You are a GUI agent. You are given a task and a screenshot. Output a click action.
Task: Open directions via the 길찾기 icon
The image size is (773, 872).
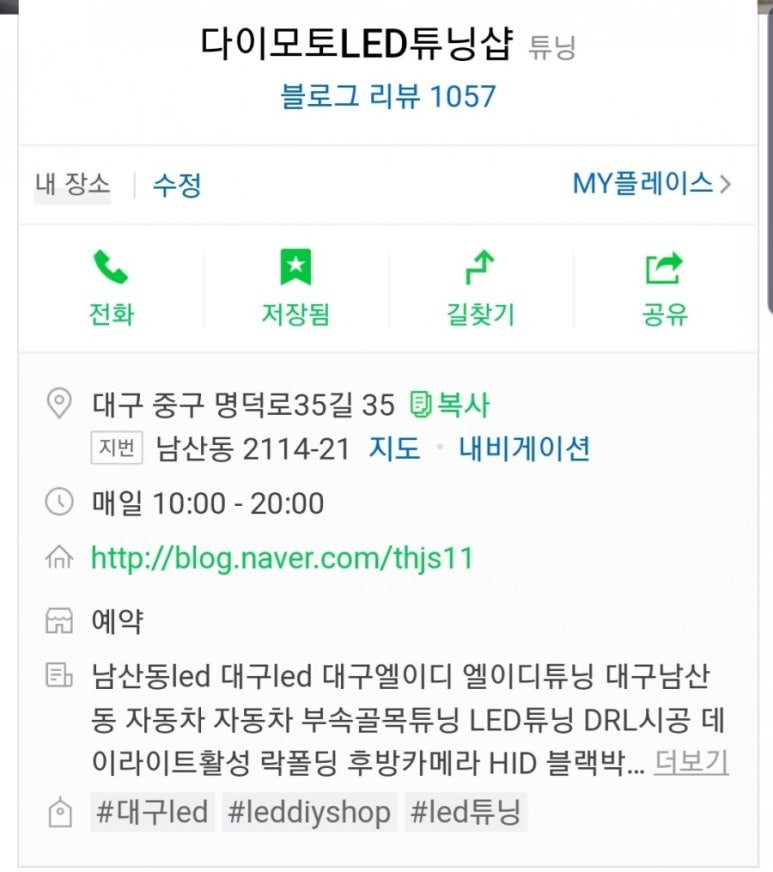pos(479,265)
